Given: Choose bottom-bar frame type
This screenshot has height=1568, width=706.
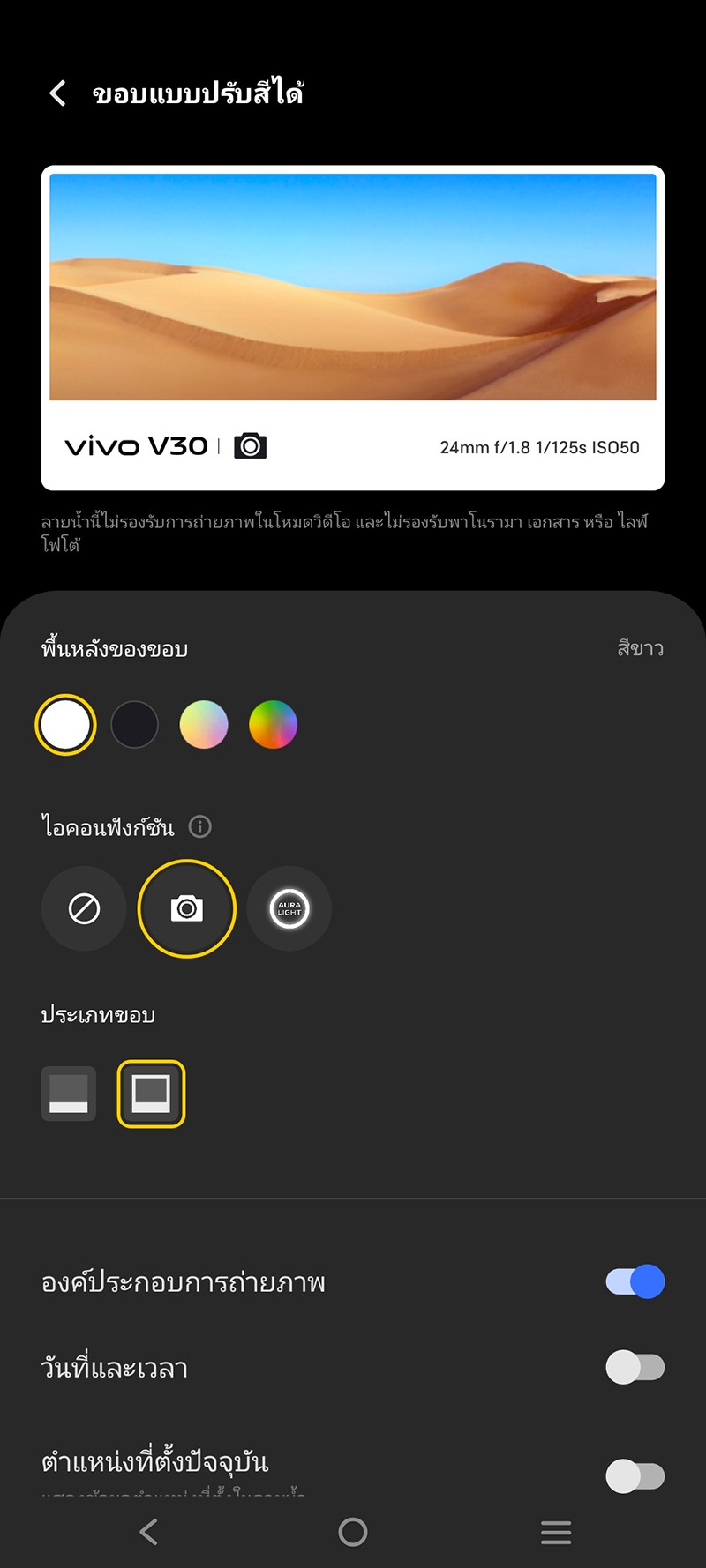Looking at the screenshot, I should [69, 1094].
